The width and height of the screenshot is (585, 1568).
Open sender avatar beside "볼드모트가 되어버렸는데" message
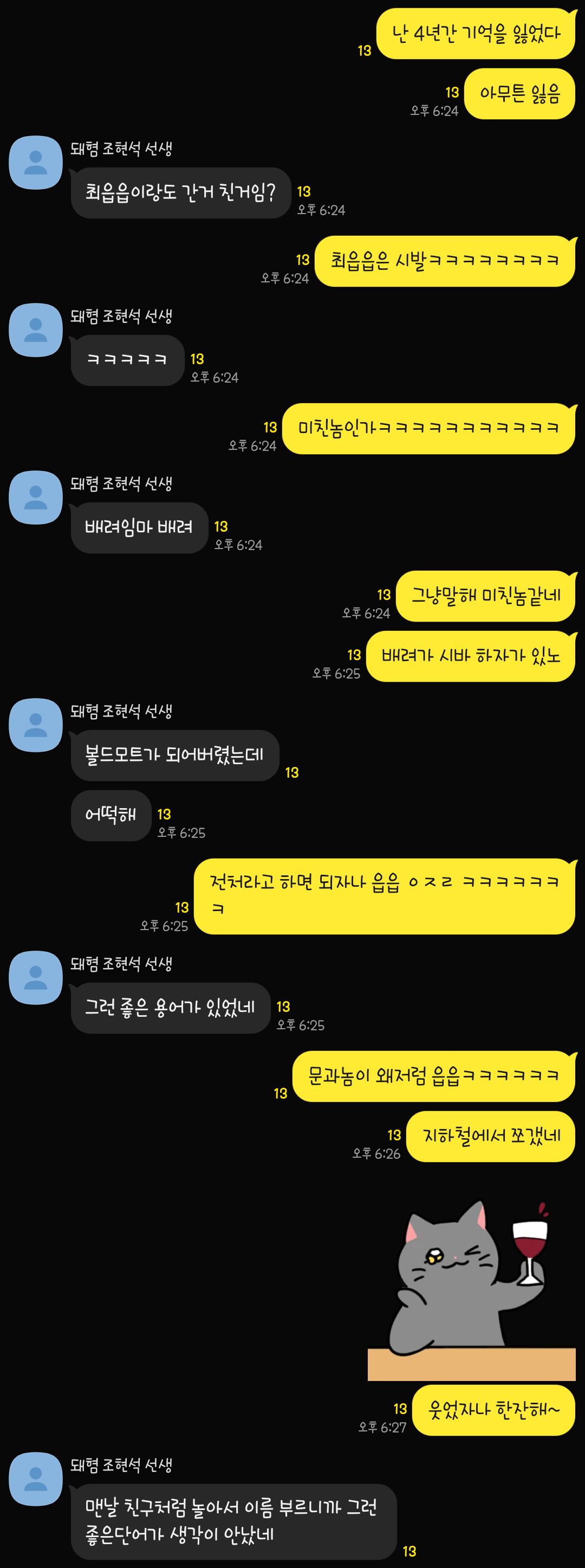click(35, 725)
